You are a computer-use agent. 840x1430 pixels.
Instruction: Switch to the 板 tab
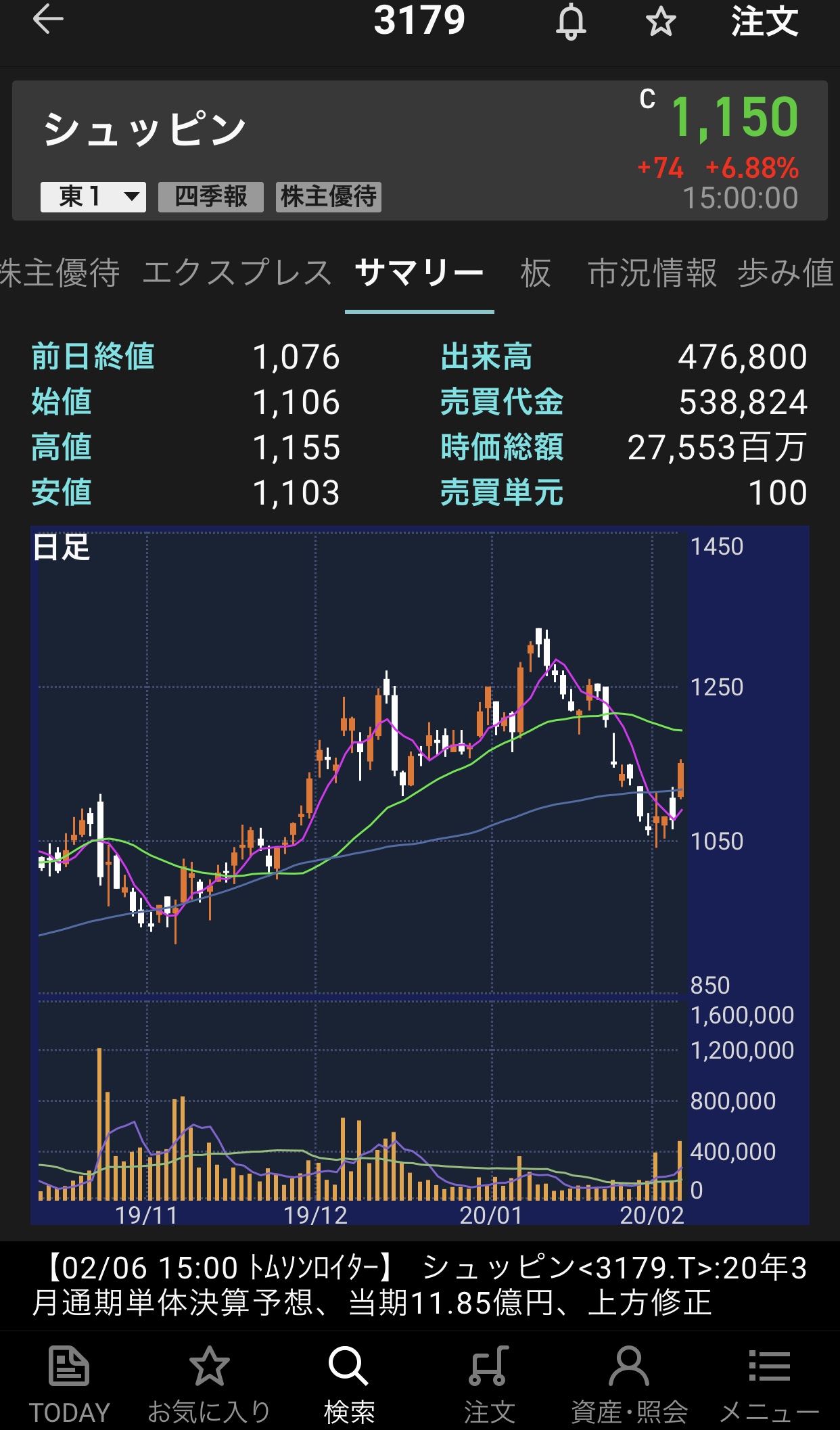(536, 273)
